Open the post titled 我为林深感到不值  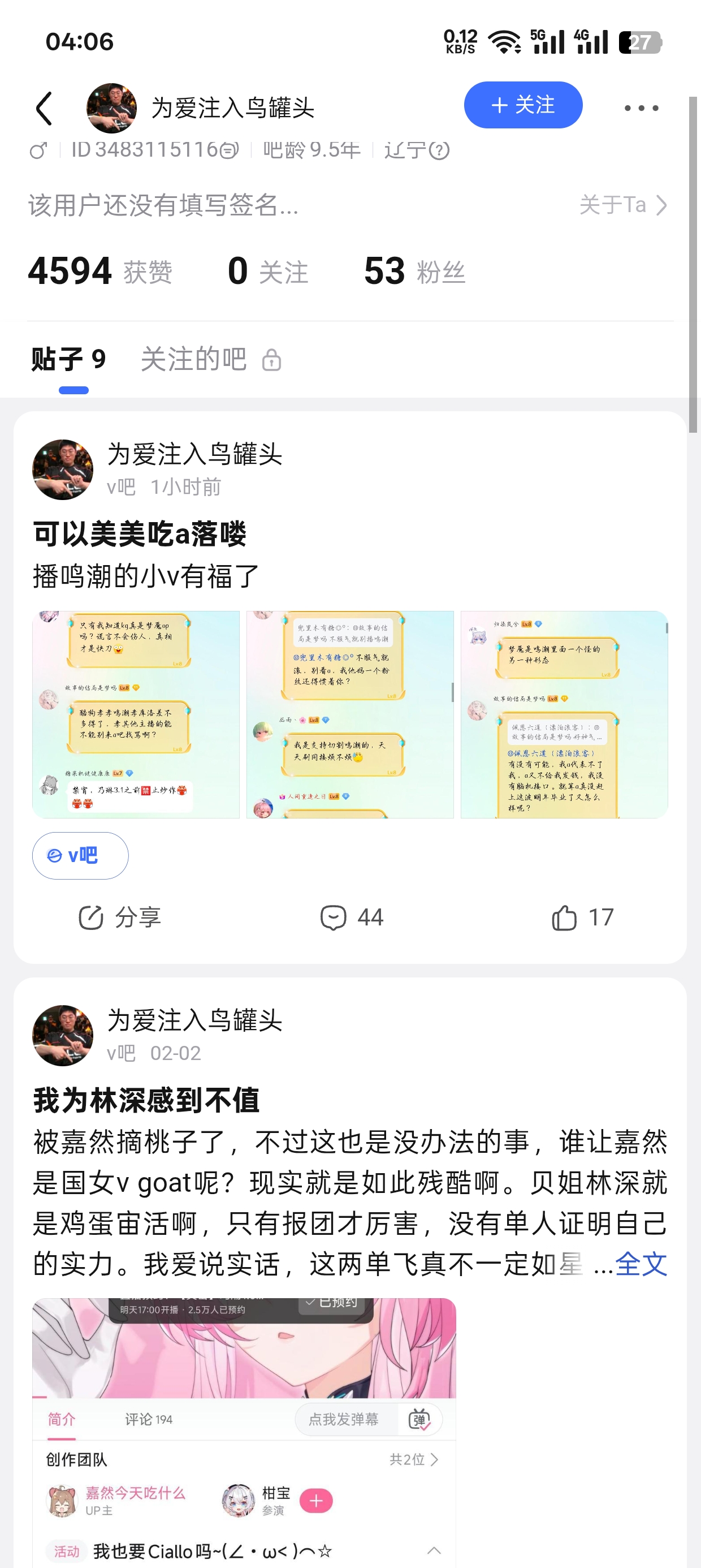coord(146,1101)
